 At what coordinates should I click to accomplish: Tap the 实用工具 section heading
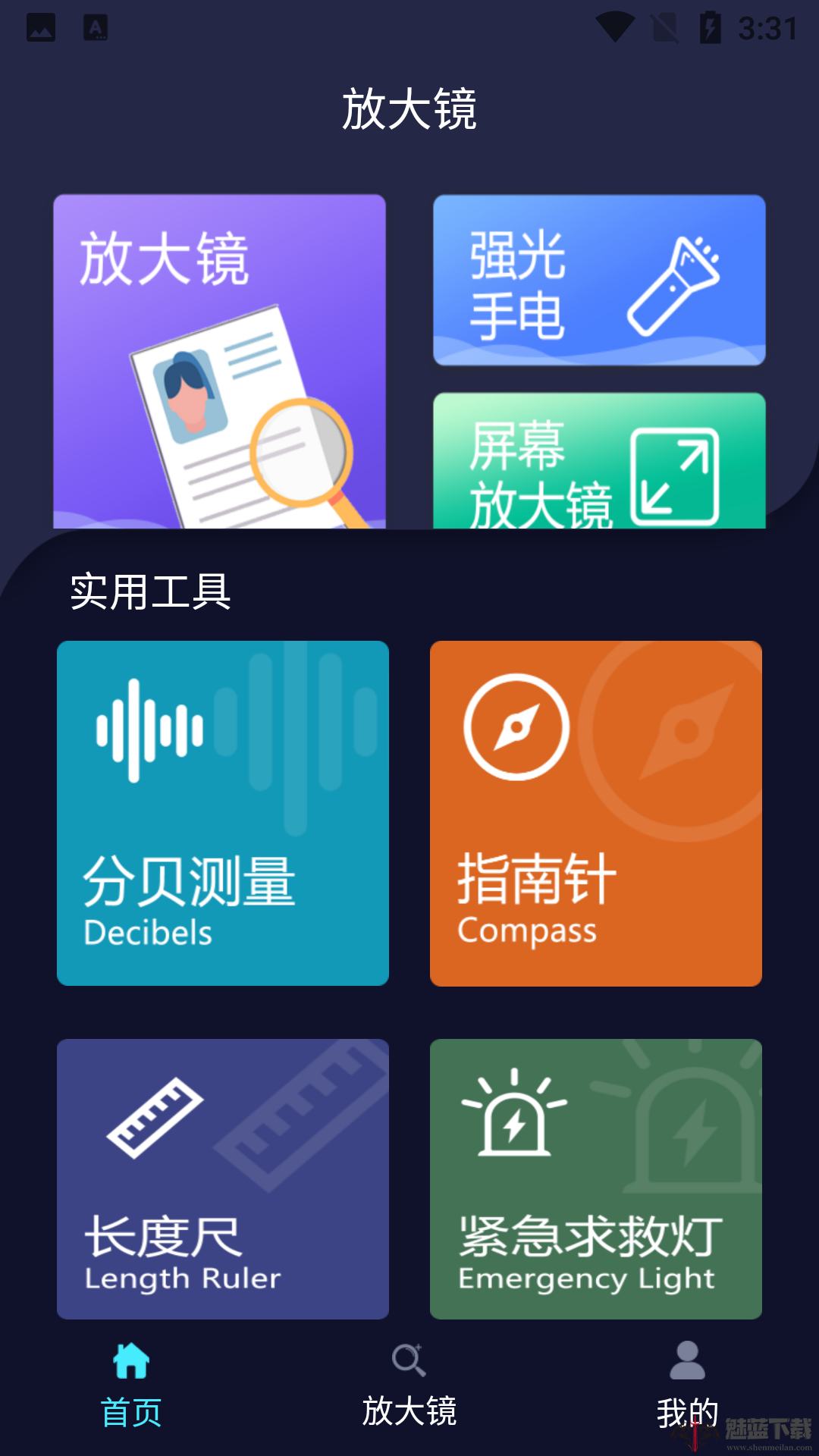[149, 595]
